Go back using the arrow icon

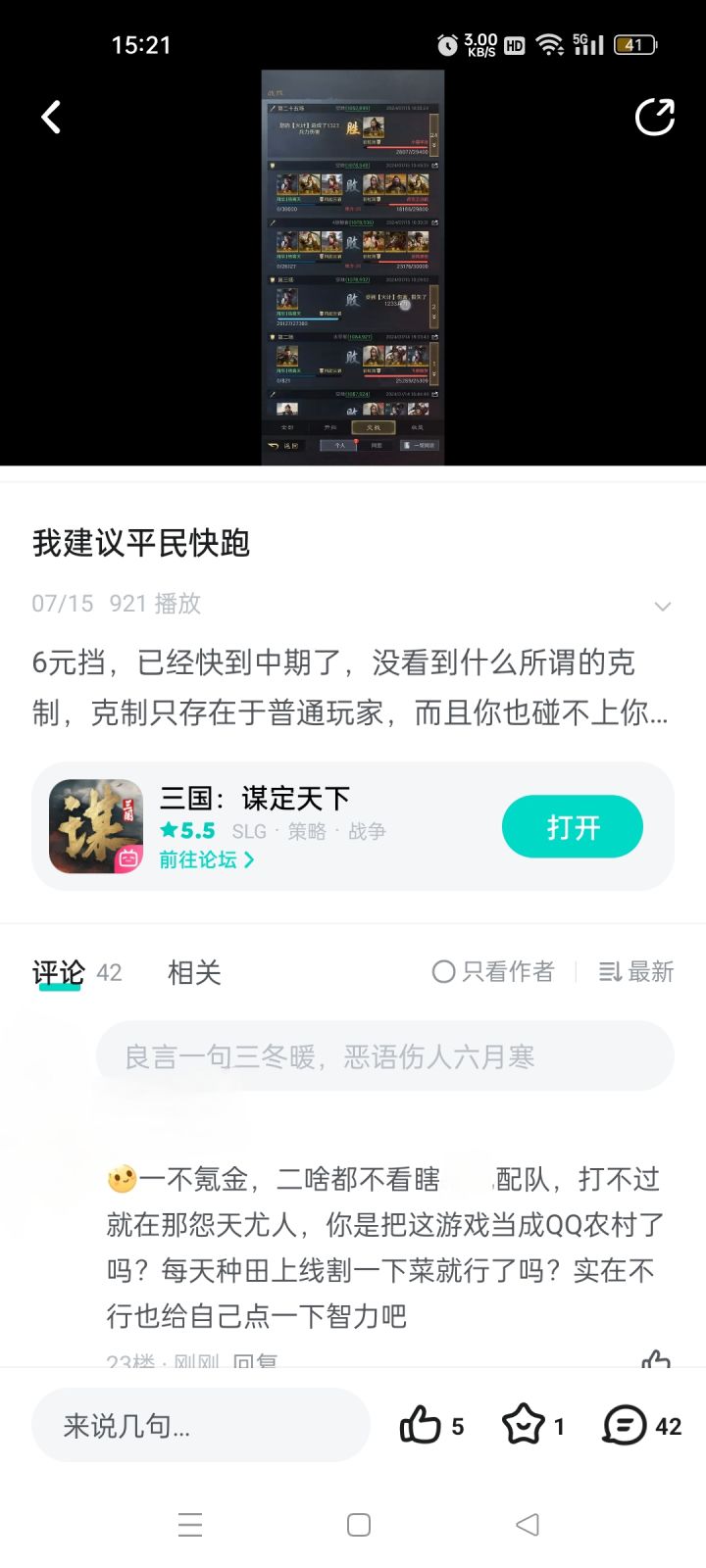(50, 117)
